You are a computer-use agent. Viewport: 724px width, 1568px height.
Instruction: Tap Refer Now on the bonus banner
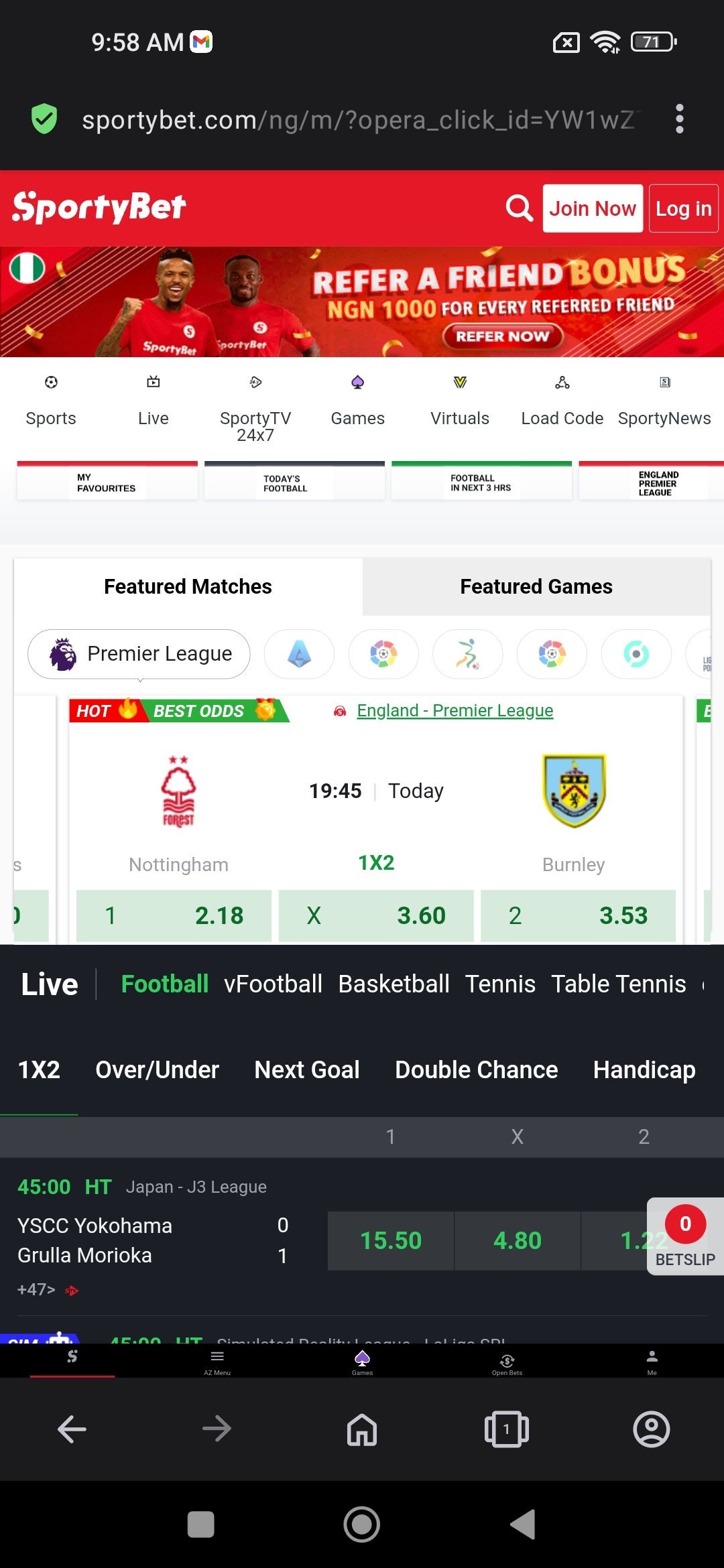pos(502,336)
